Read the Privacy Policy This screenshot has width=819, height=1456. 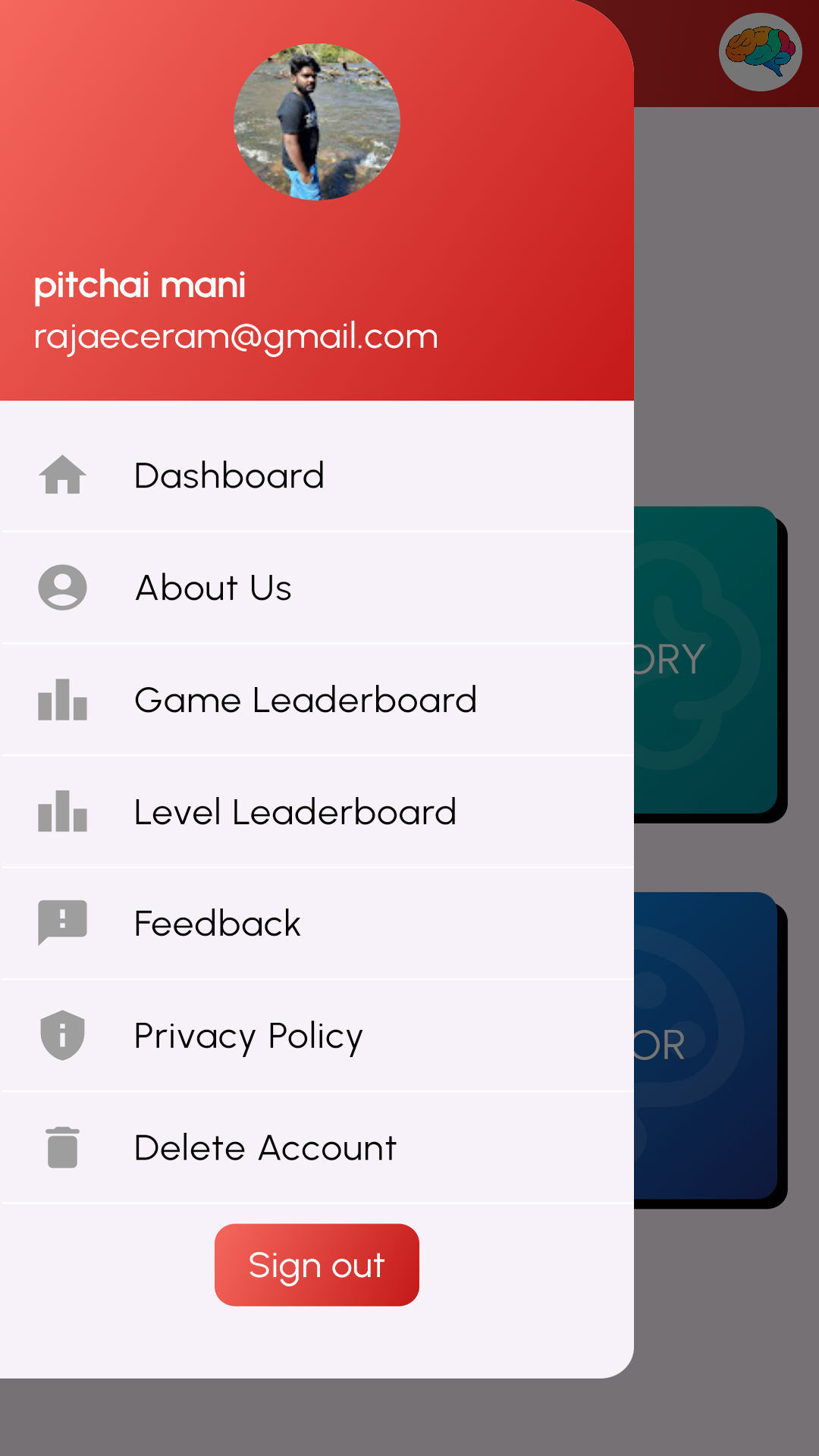pos(248,1036)
